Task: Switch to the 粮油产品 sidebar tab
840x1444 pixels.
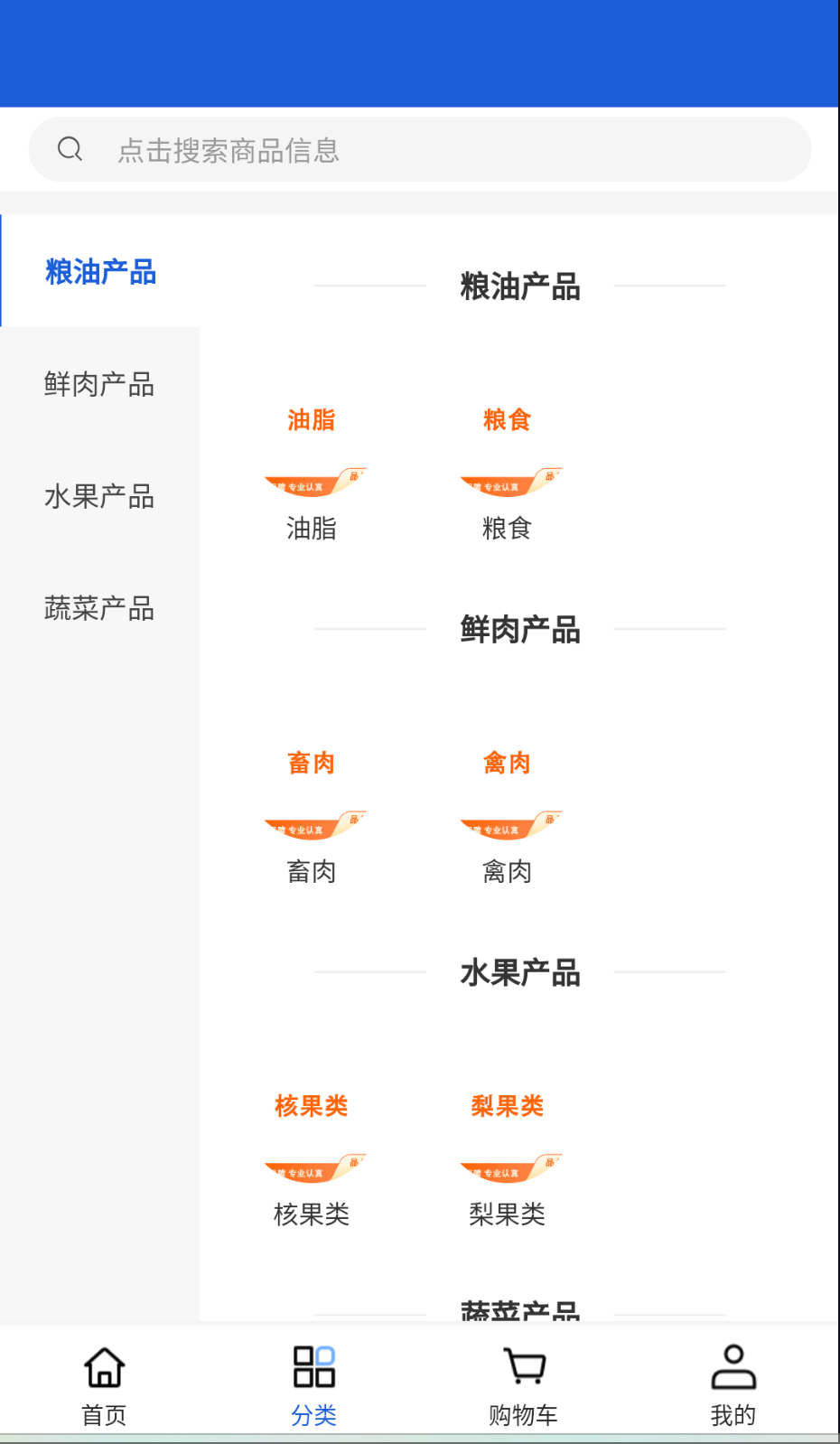Action: click(x=99, y=272)
